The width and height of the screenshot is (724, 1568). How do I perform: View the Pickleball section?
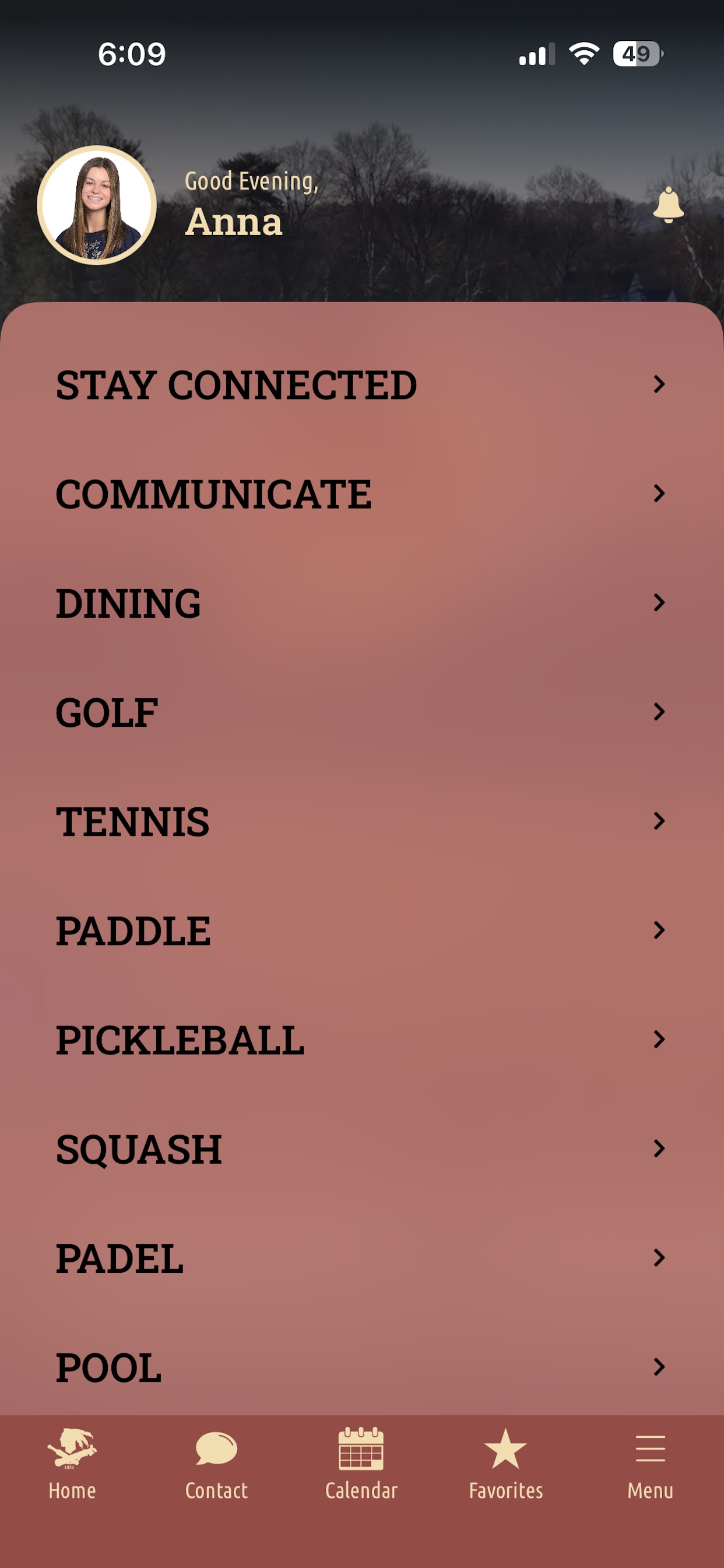362,1039
